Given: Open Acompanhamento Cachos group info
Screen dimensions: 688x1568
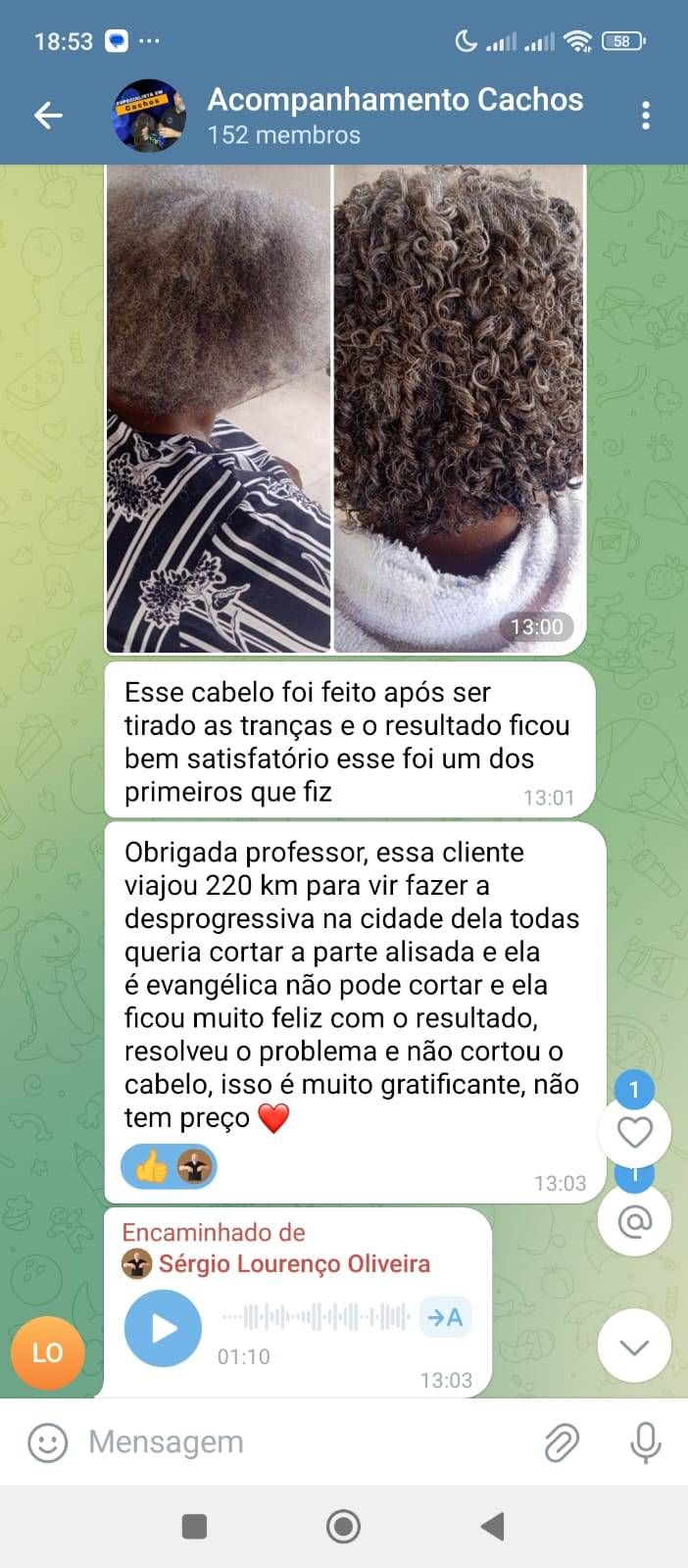Looking at the screenshot, I should click(x=395, y=115).
